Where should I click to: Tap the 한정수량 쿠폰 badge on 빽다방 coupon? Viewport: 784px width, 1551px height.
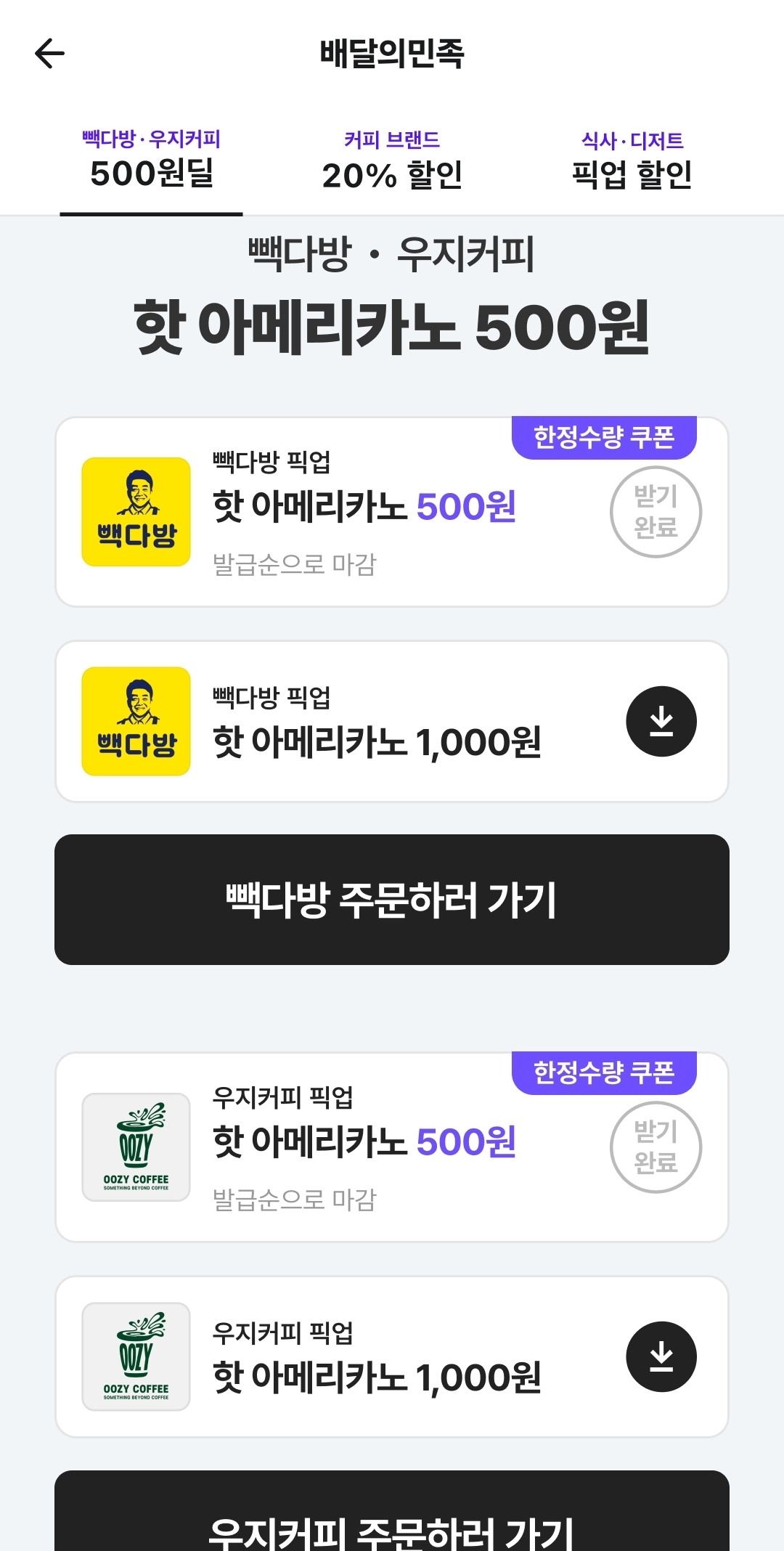(x=607, y=435)
